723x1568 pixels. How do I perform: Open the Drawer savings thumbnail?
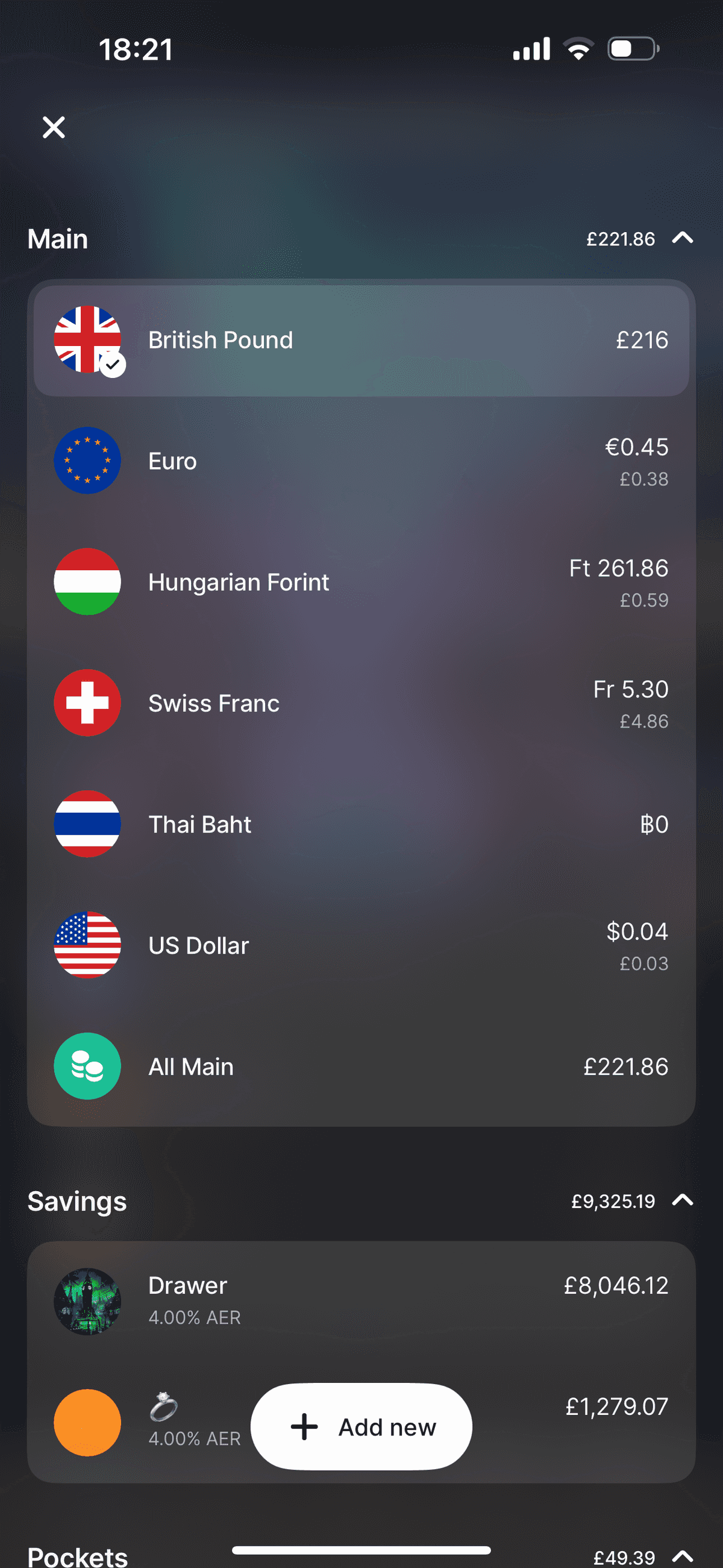click(x=87, y=1301)
